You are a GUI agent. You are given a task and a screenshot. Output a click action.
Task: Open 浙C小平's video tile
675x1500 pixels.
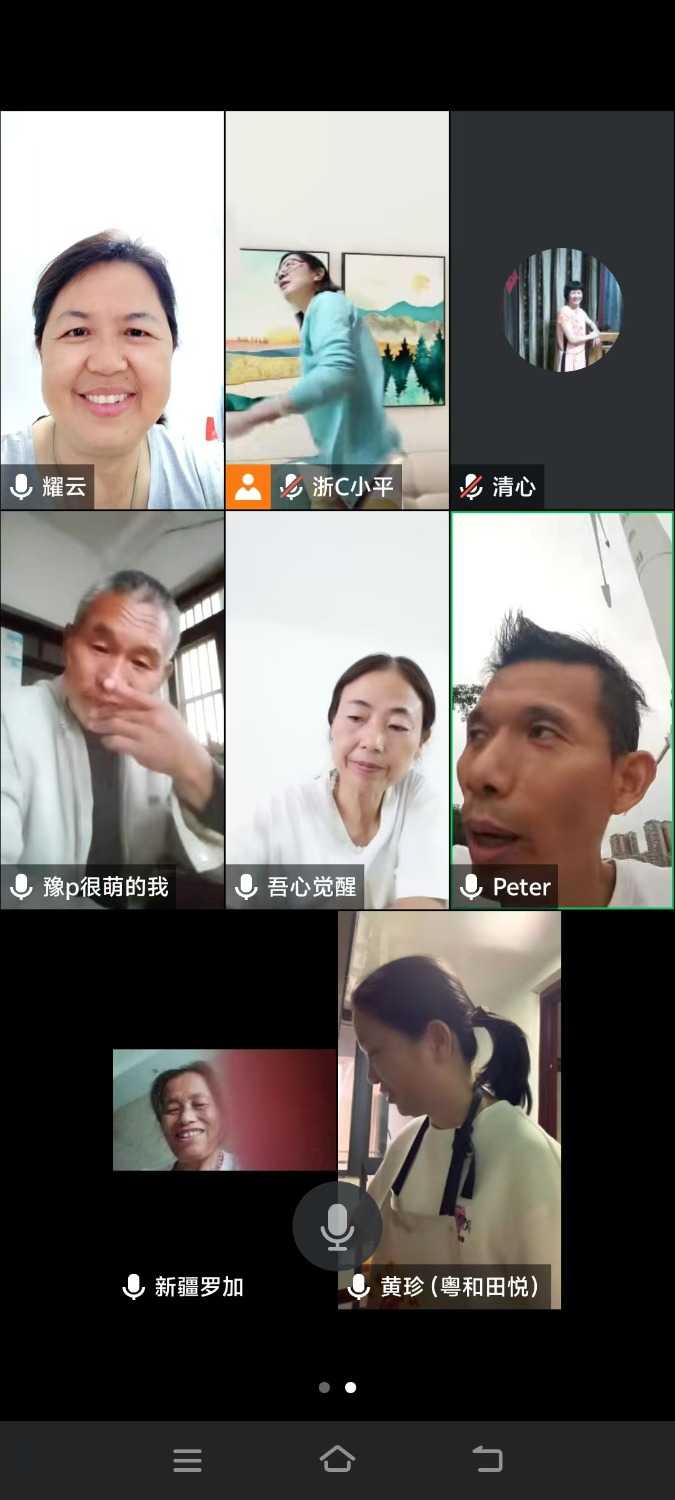337,310
